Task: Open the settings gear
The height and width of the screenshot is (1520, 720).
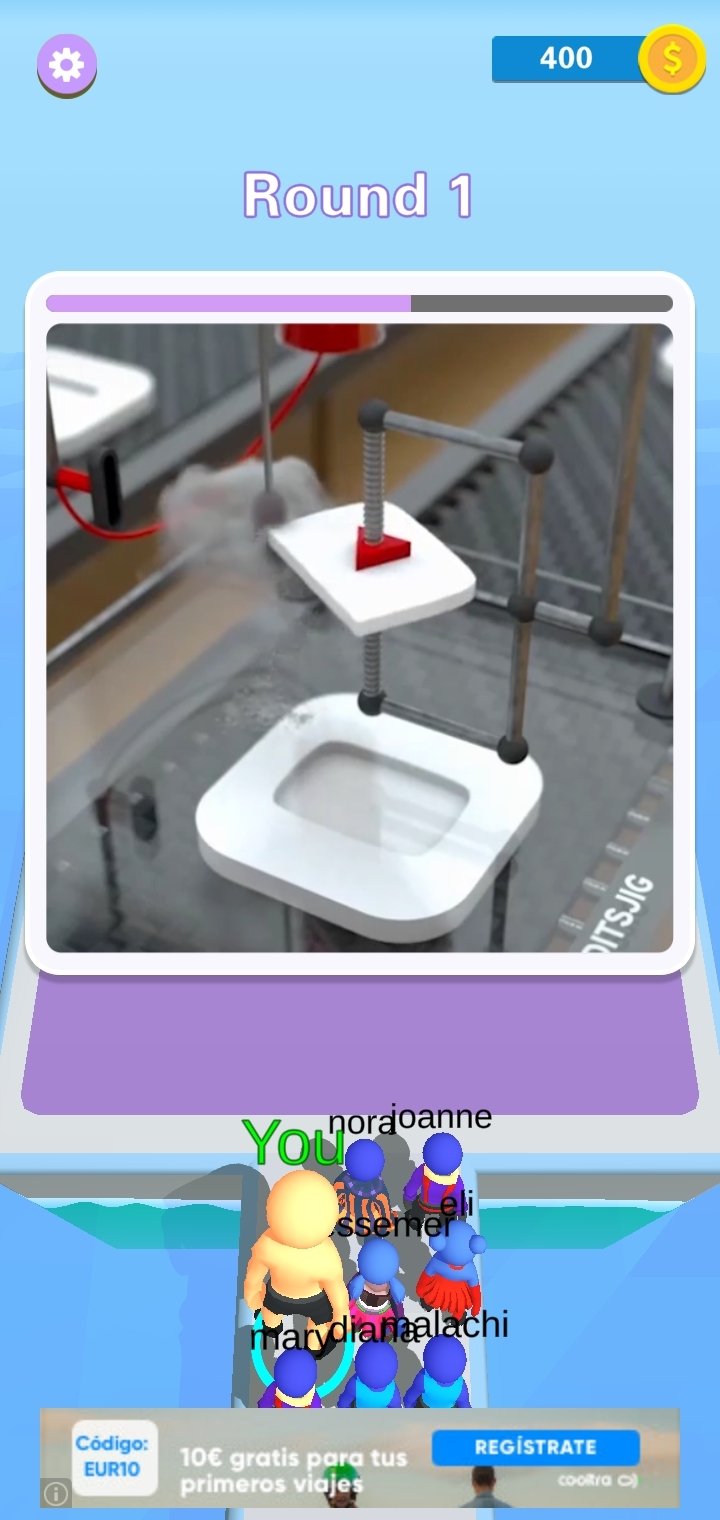Action: (x=67, y=66)
